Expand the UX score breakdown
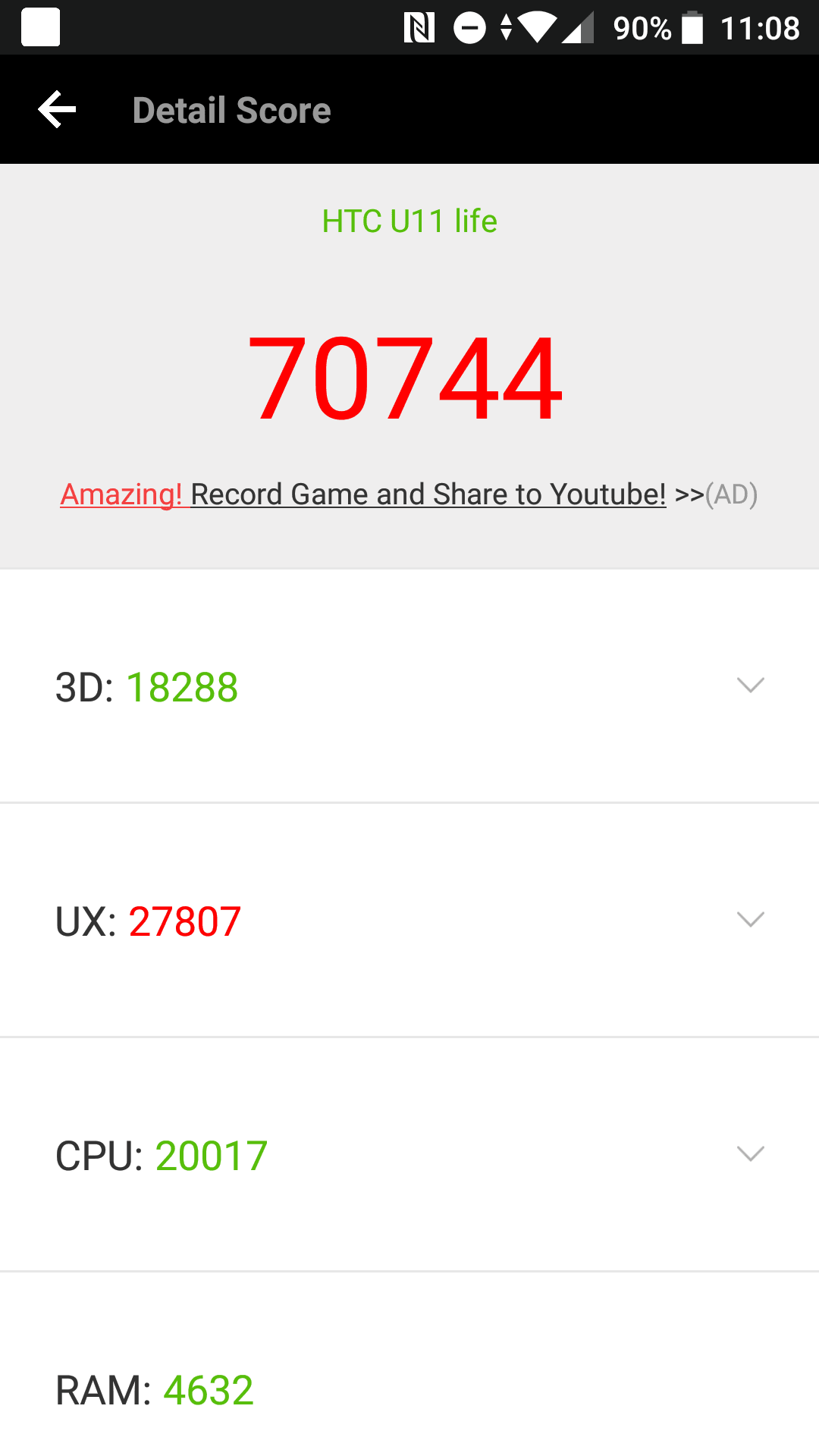 click(750, 920)
